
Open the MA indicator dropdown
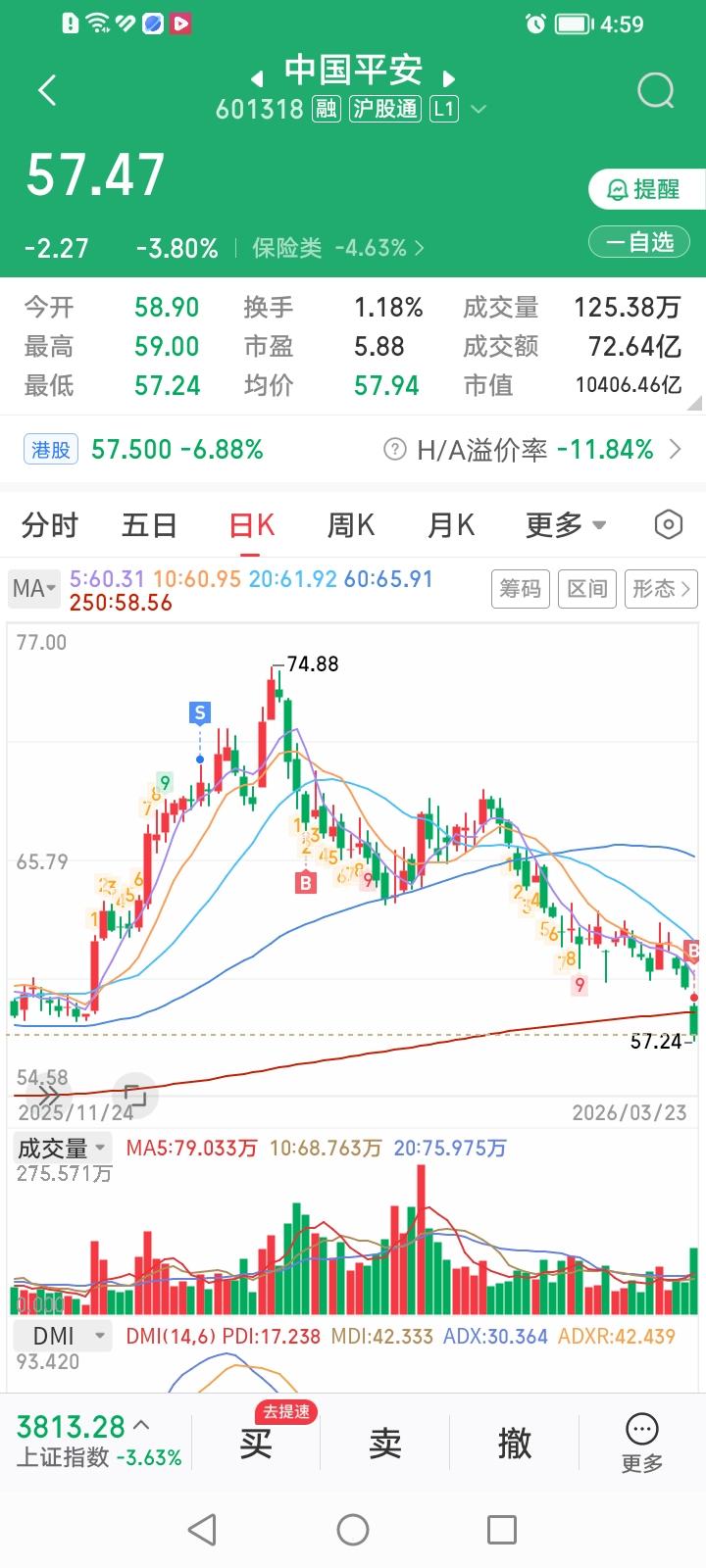pos(33,588)
